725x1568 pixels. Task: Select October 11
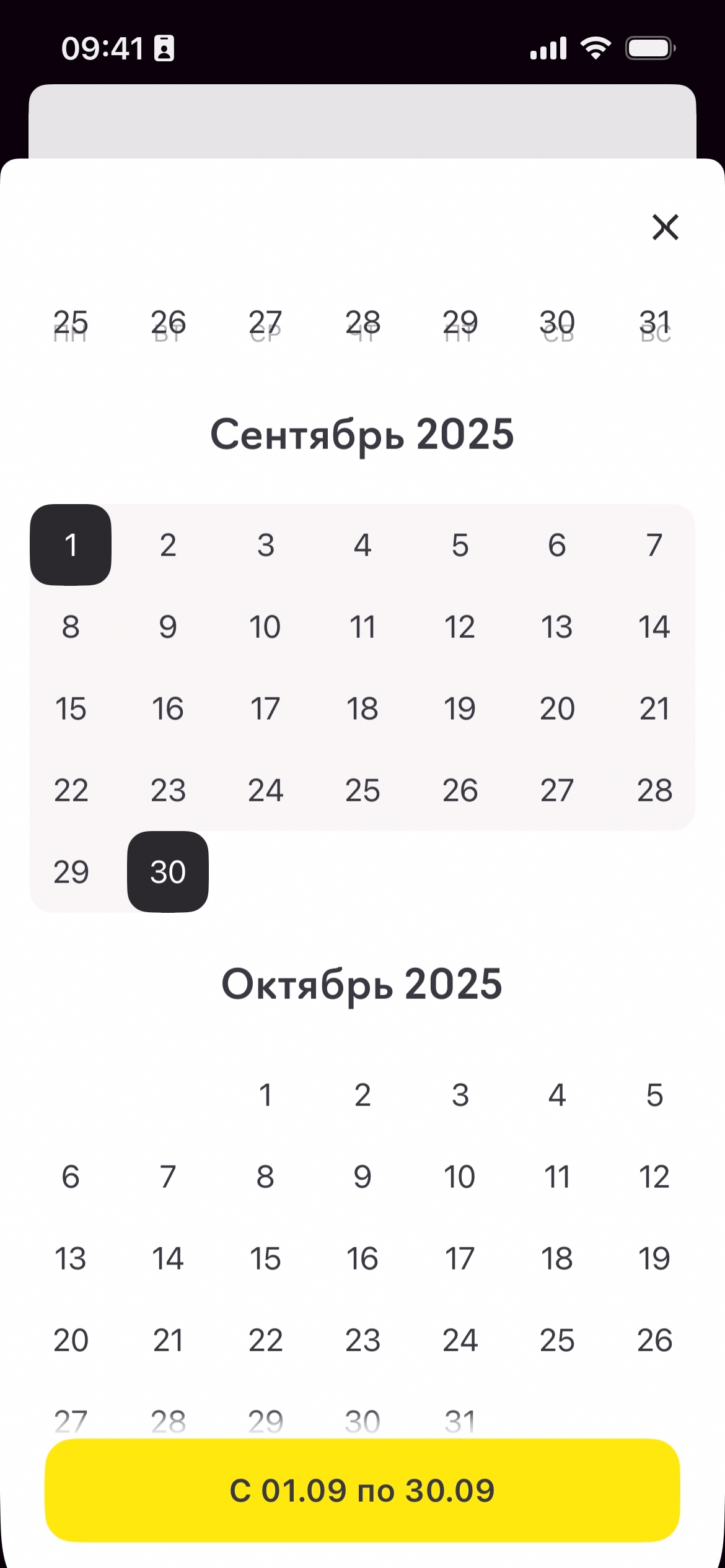[557, 1177]
